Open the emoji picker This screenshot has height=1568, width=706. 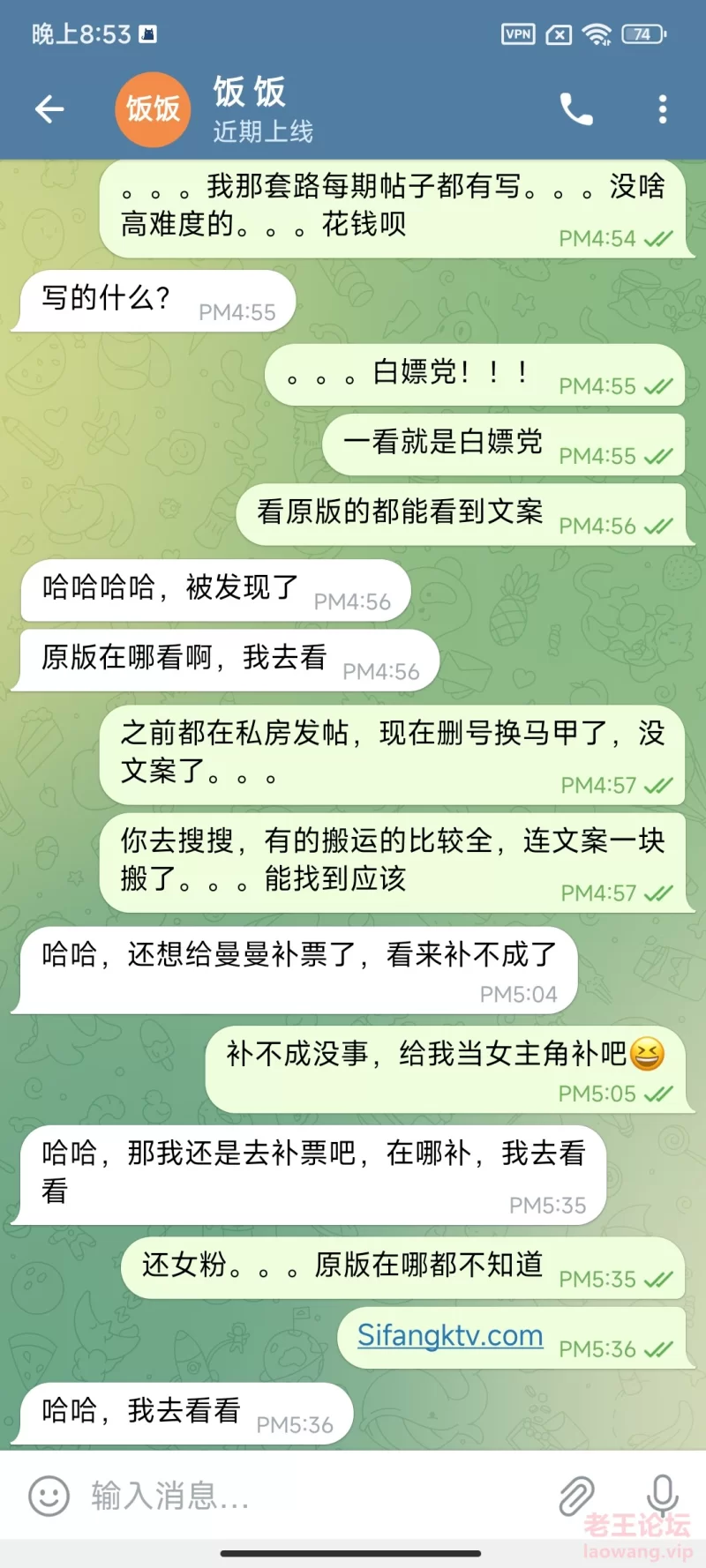pos(49,1496)
